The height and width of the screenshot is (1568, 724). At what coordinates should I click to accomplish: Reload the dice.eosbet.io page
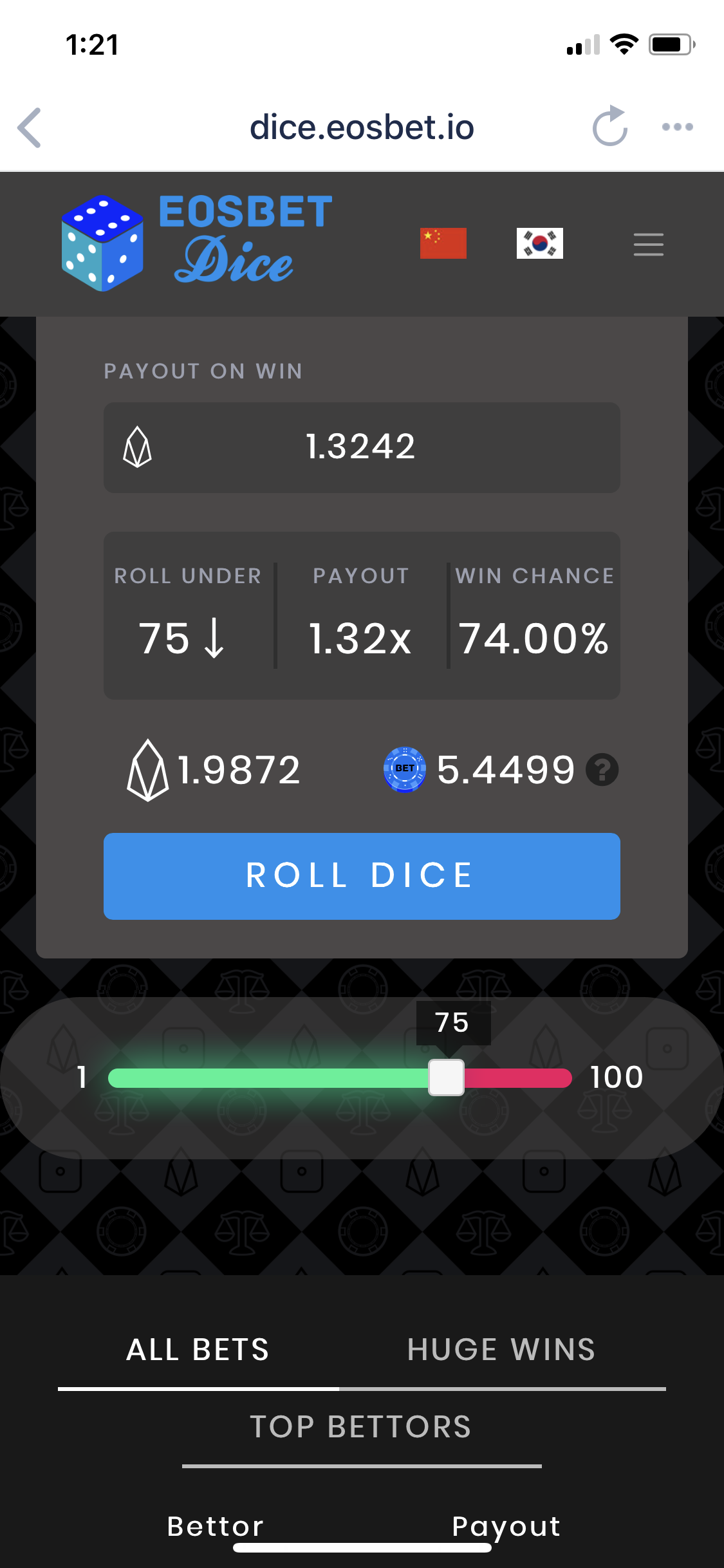coord(609,127)
